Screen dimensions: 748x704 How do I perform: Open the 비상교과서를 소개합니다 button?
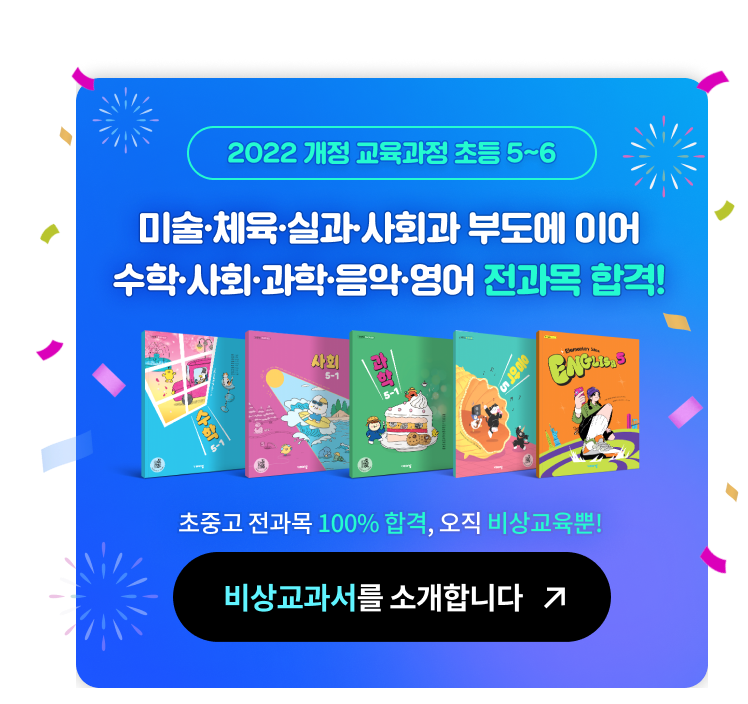(392, 597)
